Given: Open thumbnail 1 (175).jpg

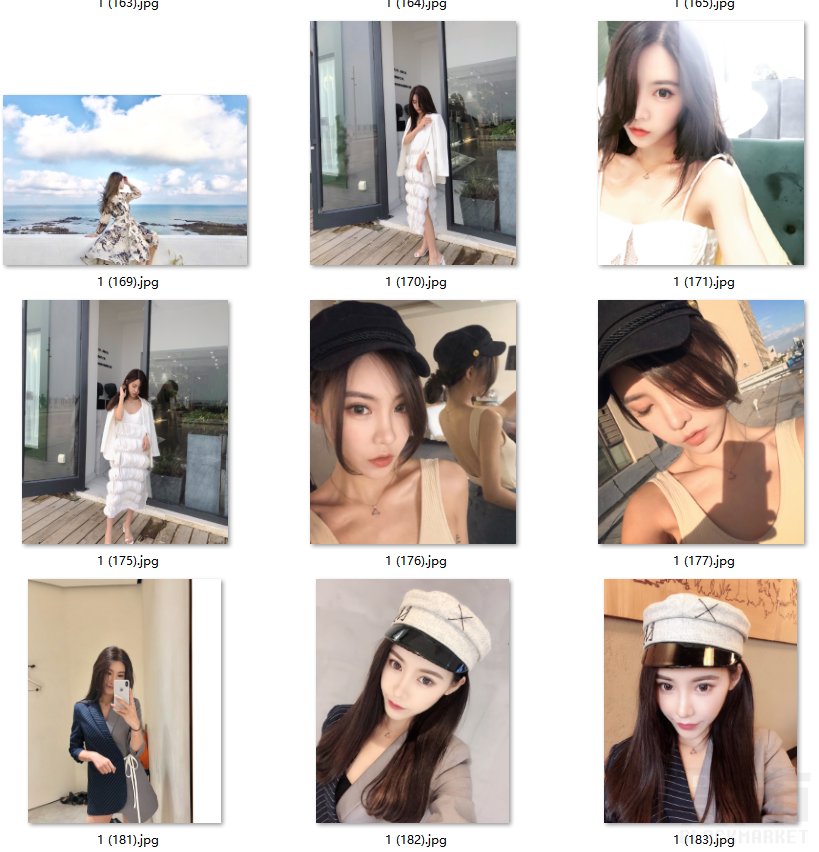Looking at the screenshot, I should pos(125,422).
